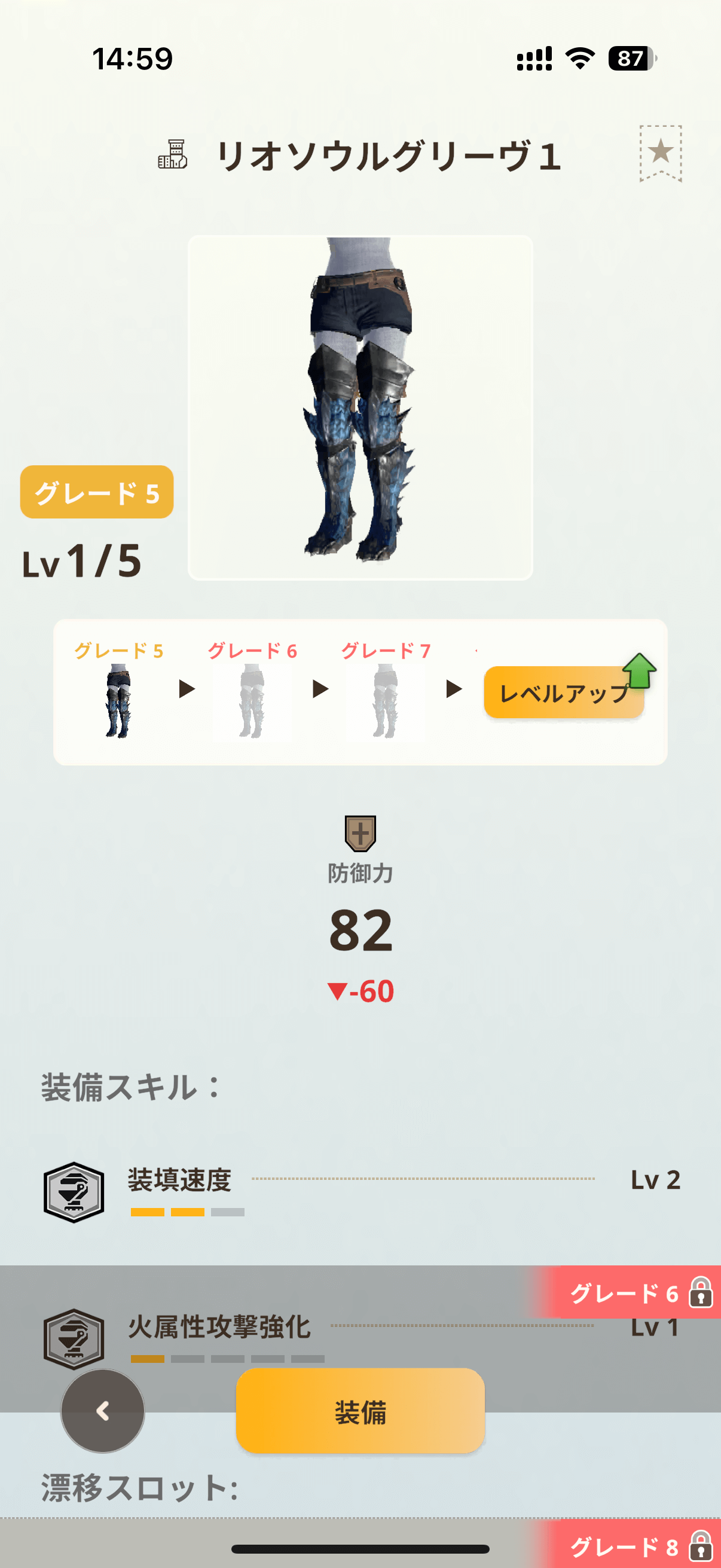
Task: Select the グレード 5 armor preview
Action: [118, 700]
